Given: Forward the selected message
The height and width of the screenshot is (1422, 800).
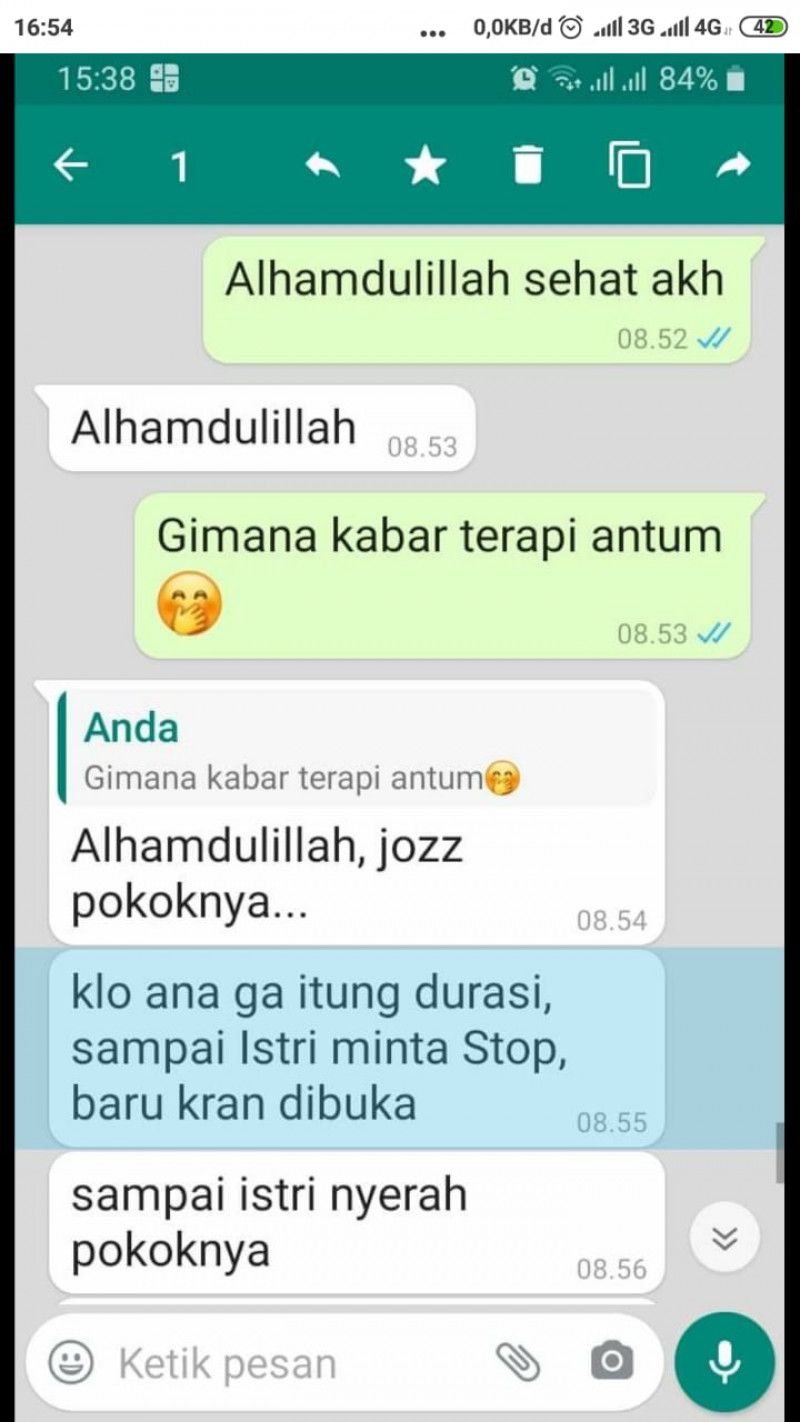Looking at the screenshot, I should 733,167.
